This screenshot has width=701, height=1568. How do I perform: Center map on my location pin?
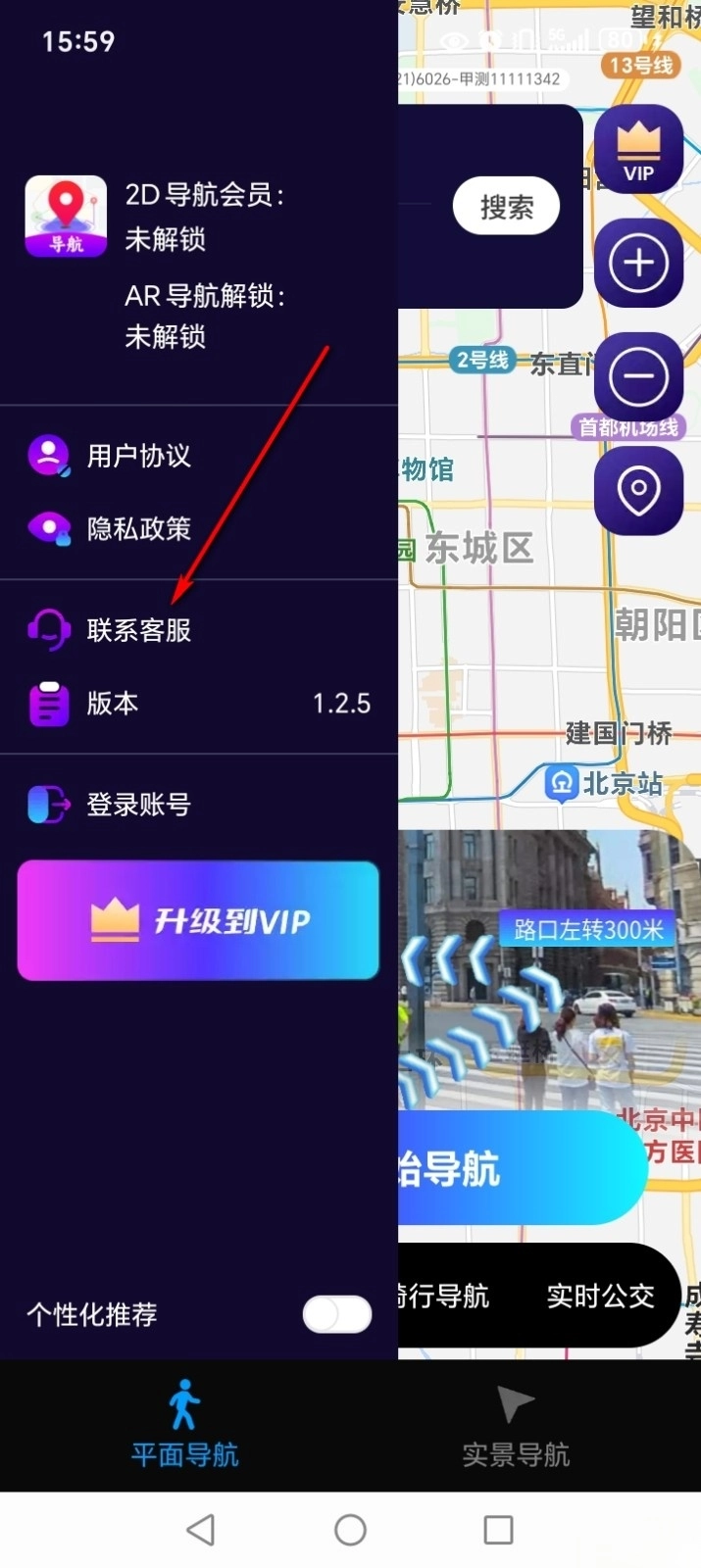(638, 490)
